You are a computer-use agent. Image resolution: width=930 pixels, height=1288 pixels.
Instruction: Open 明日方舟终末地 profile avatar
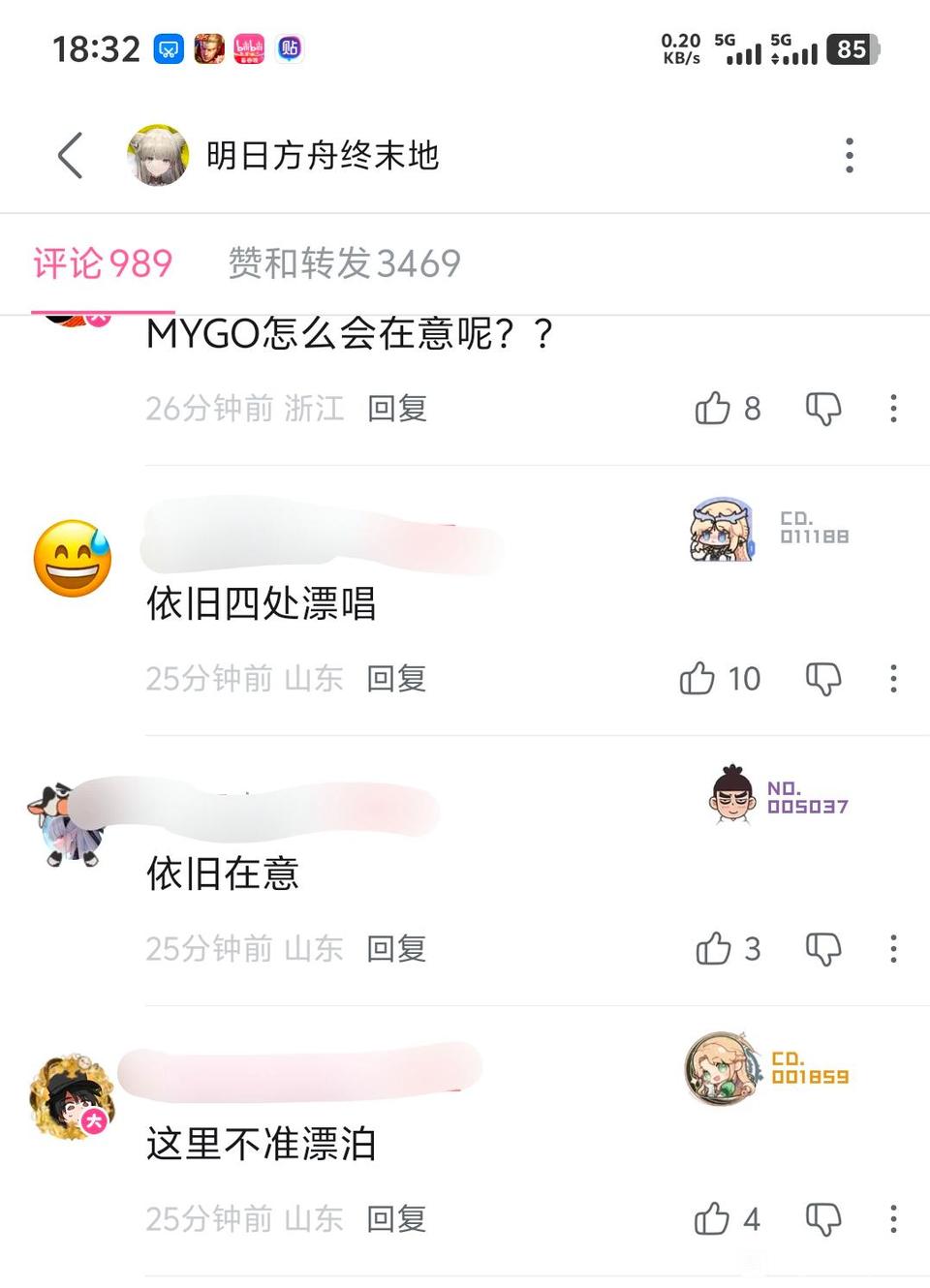158,155
